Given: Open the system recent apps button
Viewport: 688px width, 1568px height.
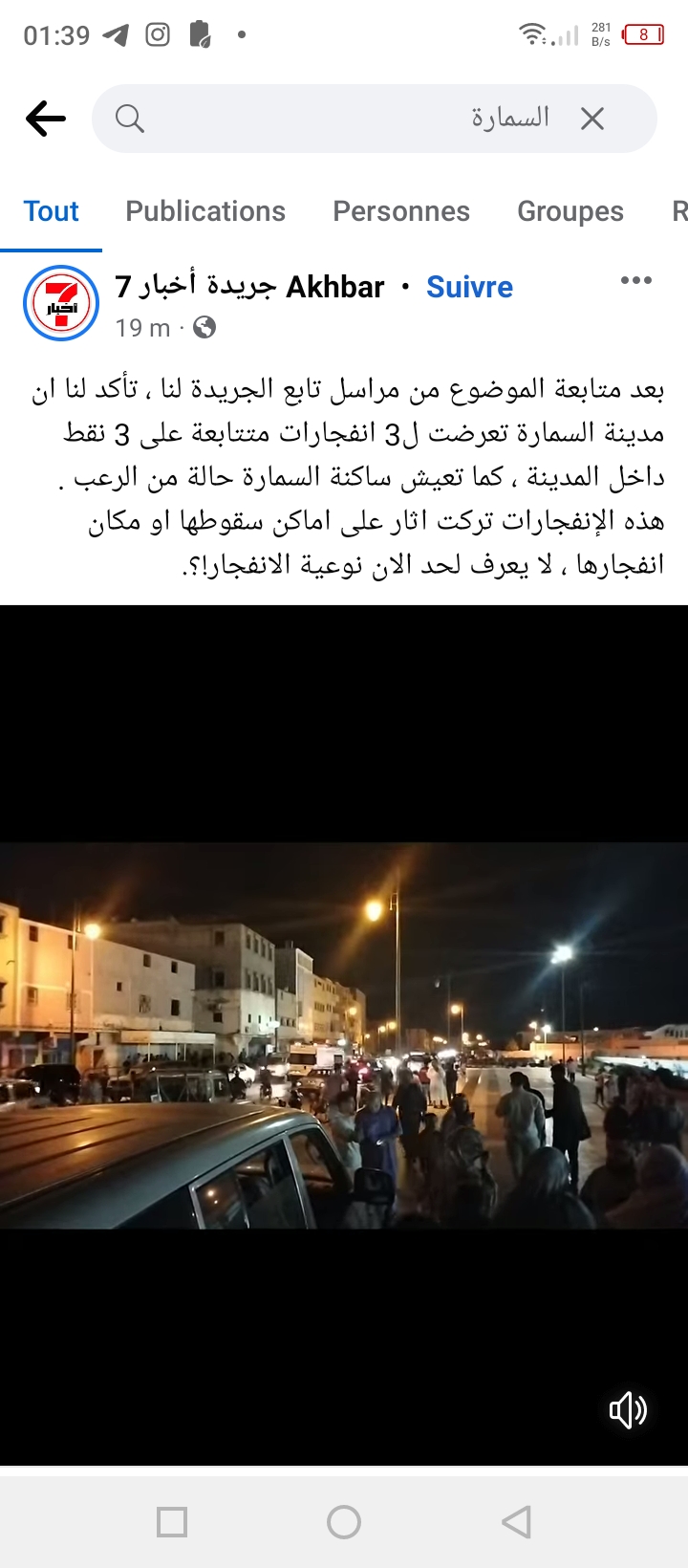Looking at the screenshot, I should pos(172,1521).
